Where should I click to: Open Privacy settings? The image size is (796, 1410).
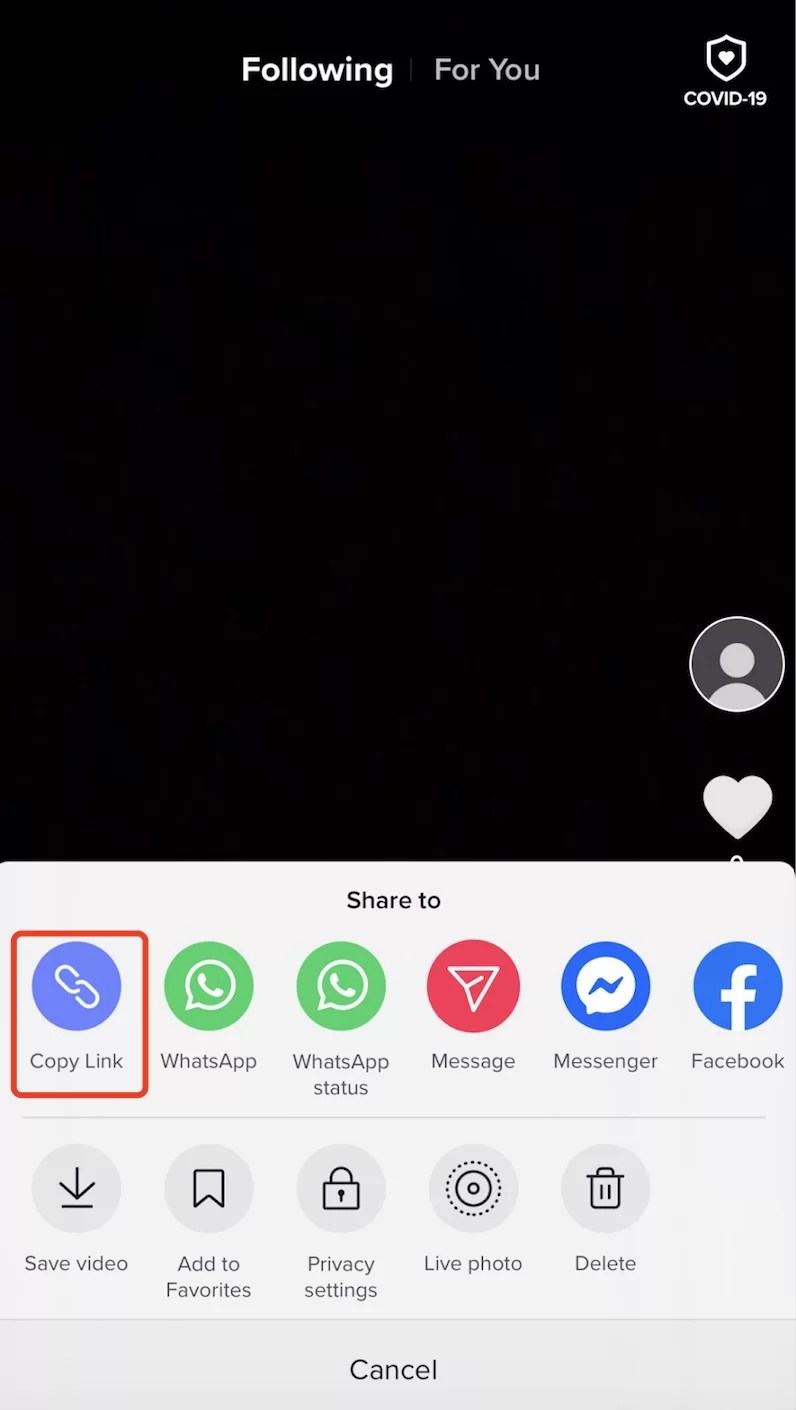click(x=340, y=1189)
